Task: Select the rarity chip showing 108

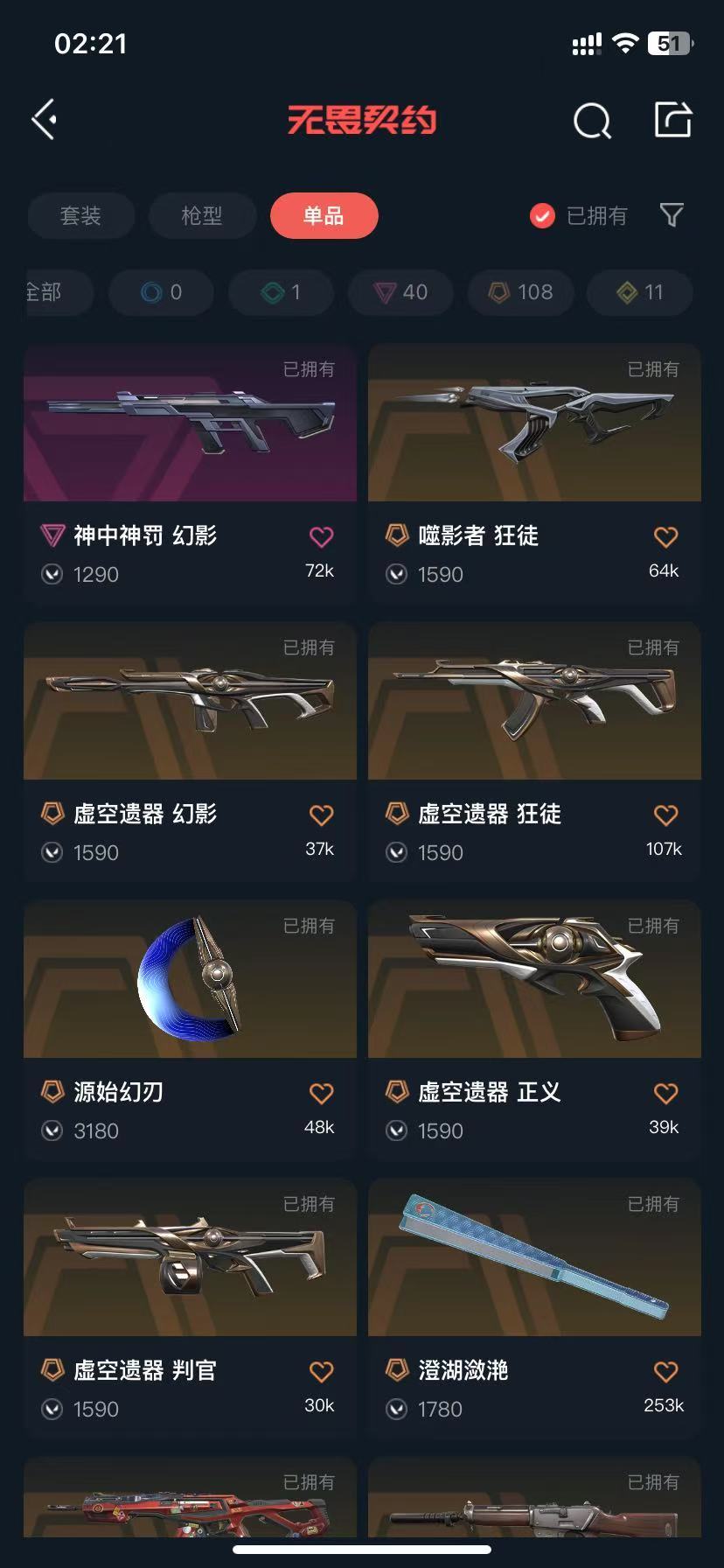Action: (x=520, y=292)
